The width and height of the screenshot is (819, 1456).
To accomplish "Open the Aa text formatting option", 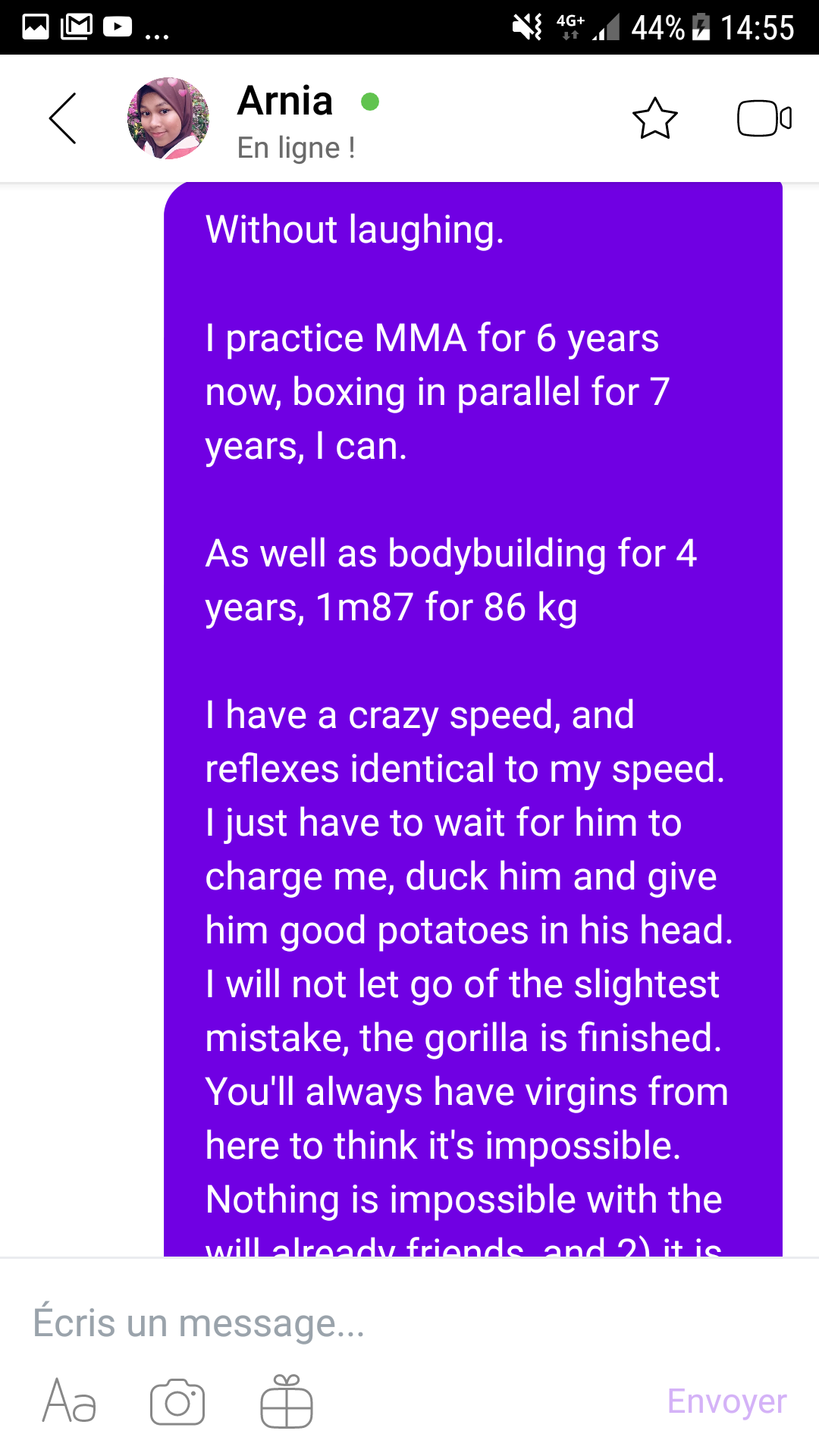I will click(x=69, y=1401).
